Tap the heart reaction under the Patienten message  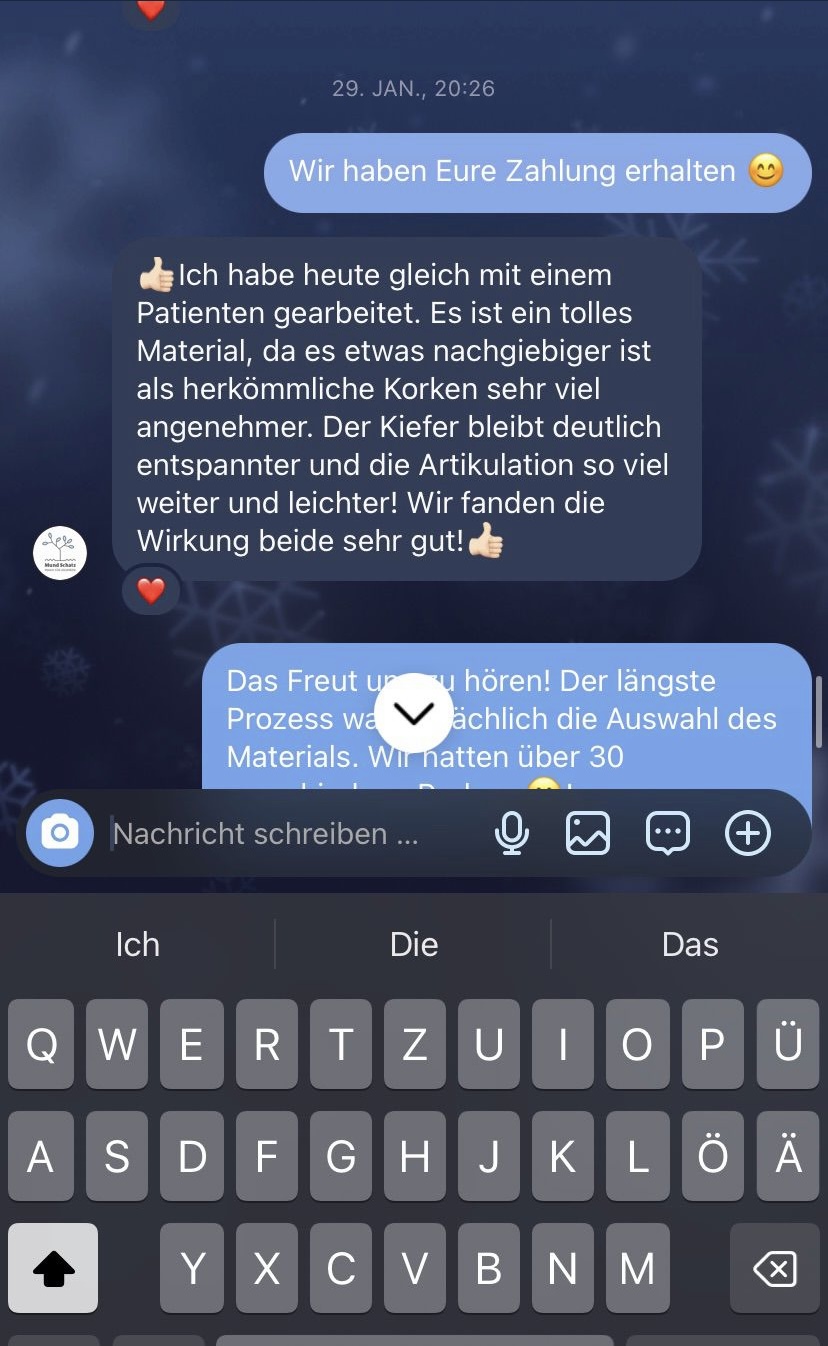coord(151,591)
